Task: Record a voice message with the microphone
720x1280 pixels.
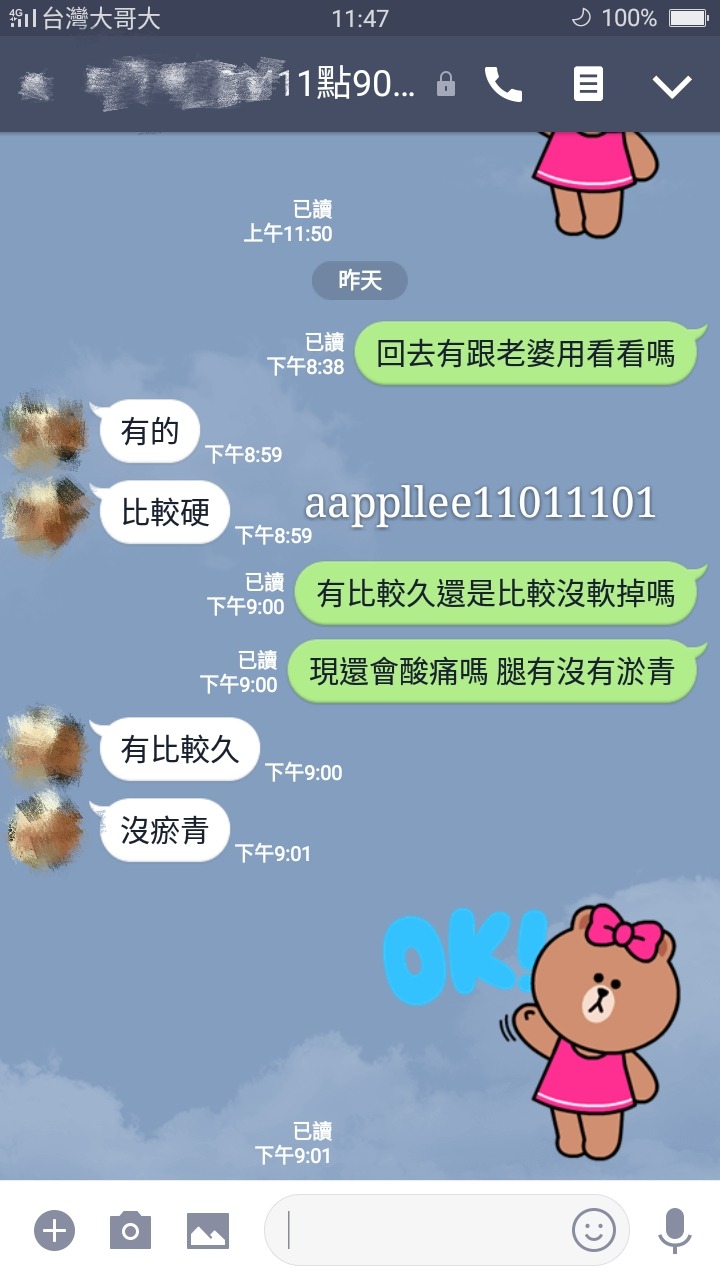Action: click(x=674, y=1230)
